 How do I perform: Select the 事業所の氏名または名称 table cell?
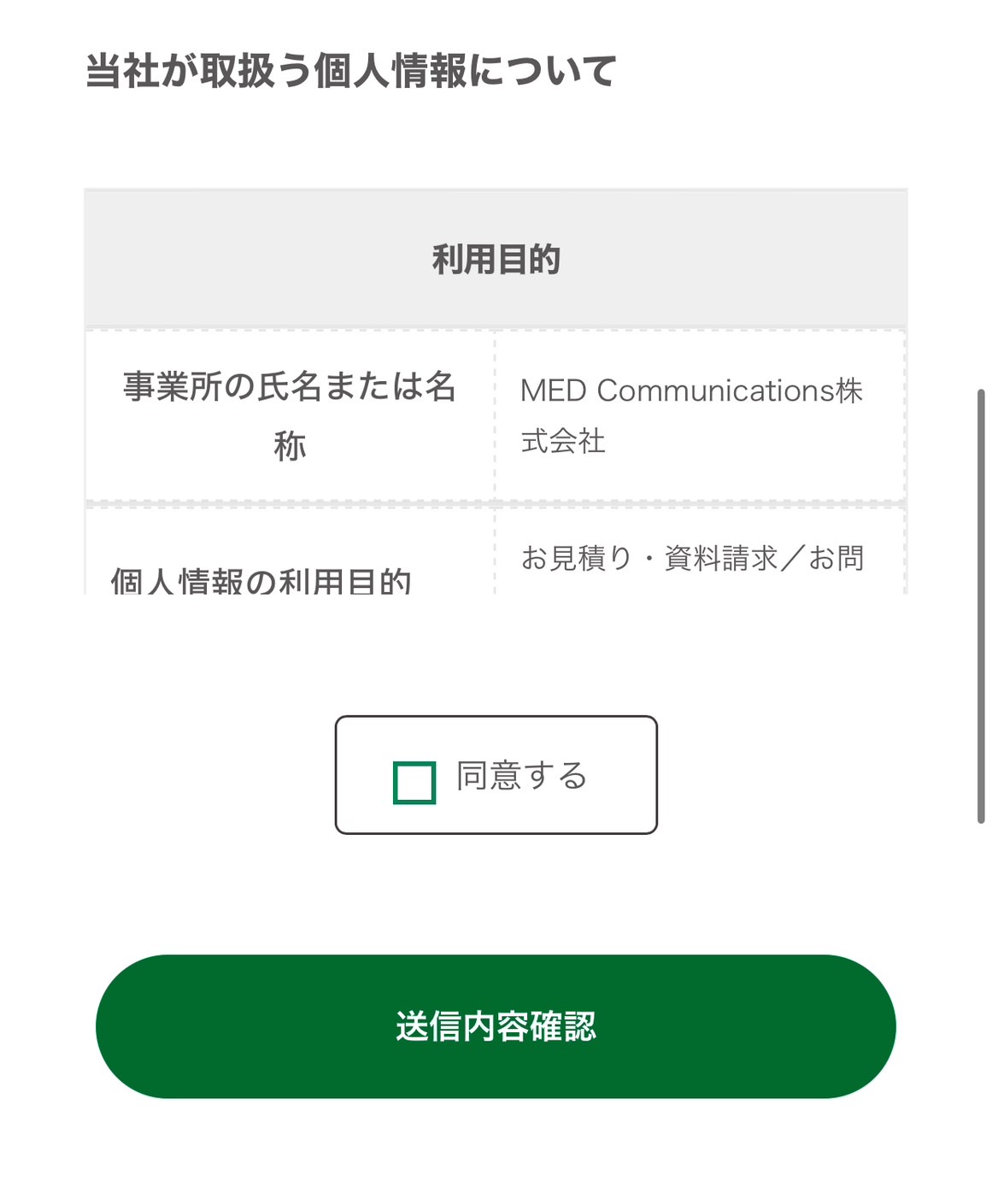point(289,413)
